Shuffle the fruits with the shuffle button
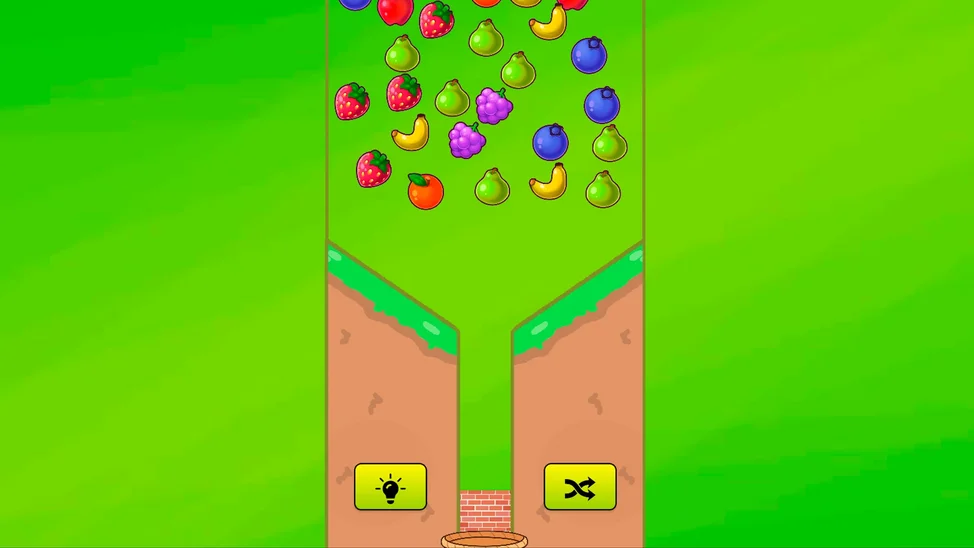This screenshot has height=548, width=974. [x=579, y=487]
